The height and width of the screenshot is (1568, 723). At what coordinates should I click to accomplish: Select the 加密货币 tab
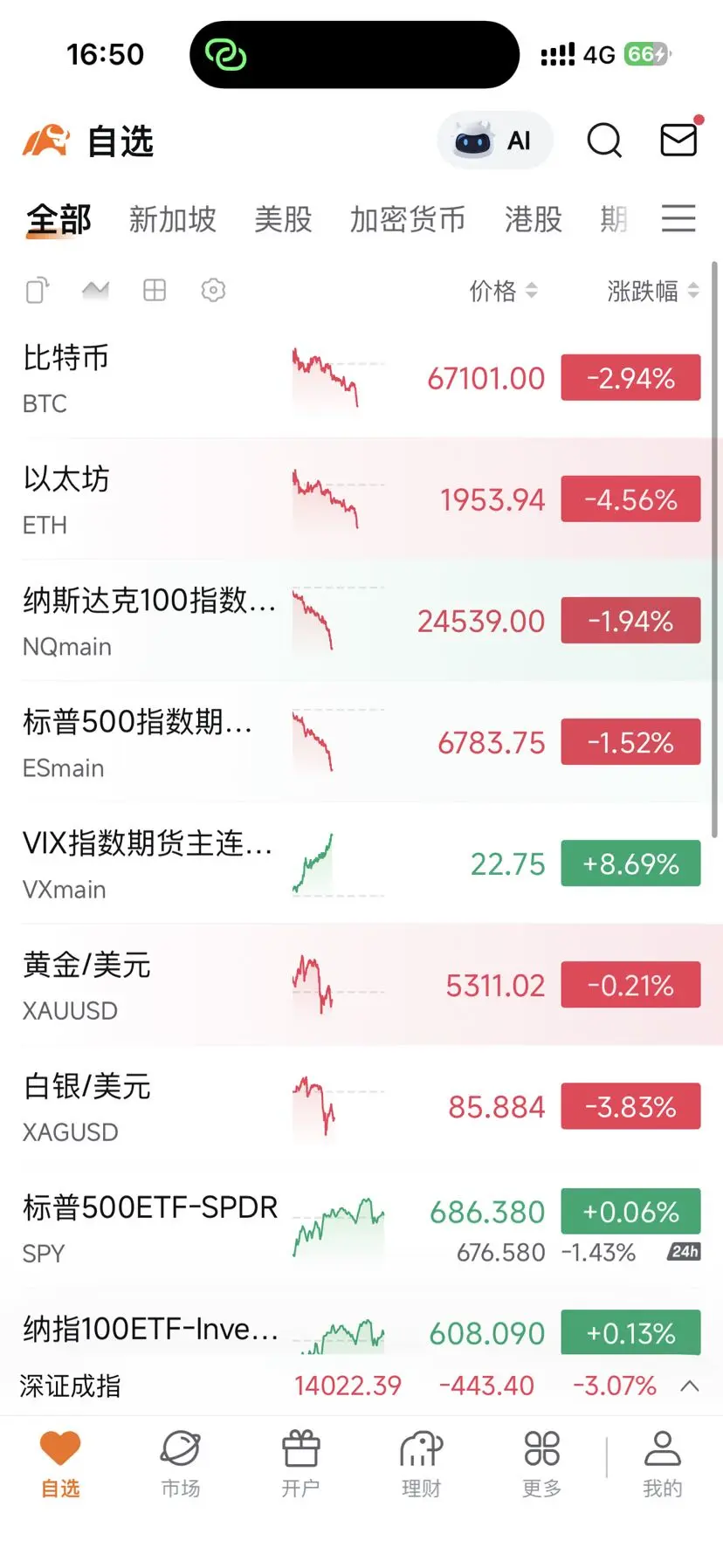coord(408,219)
